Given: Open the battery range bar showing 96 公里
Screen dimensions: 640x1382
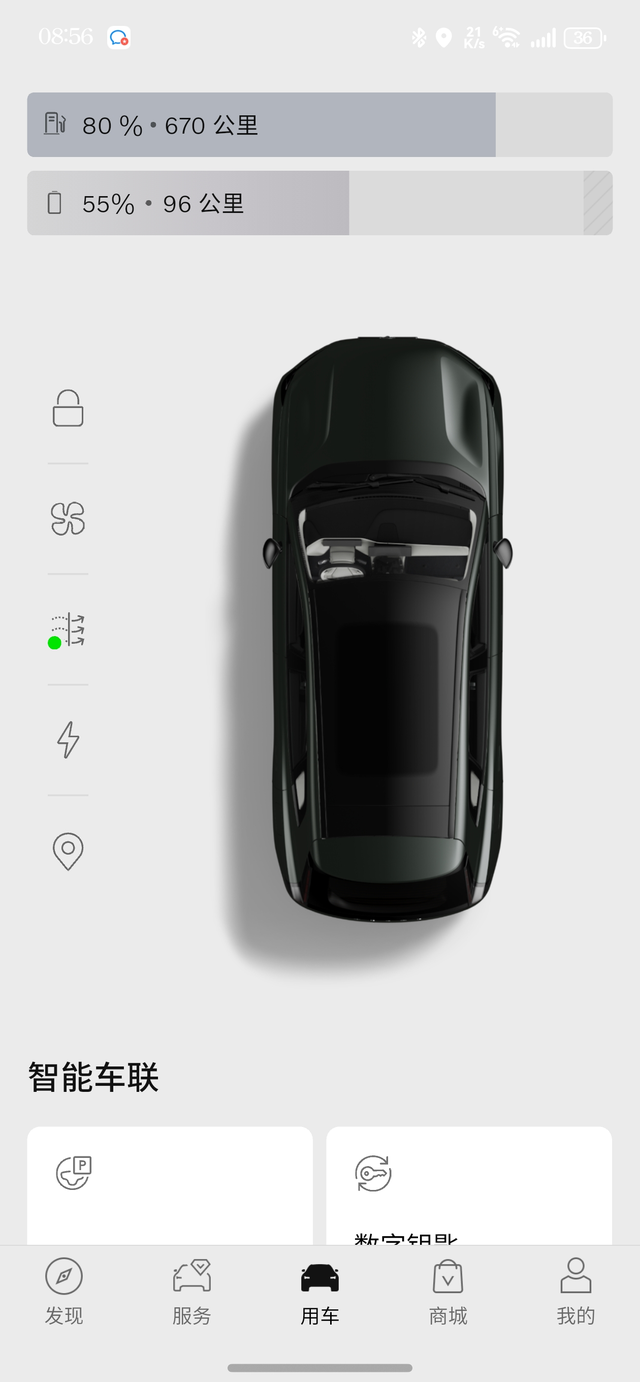Looking at the screenshot, I should 319,203.
